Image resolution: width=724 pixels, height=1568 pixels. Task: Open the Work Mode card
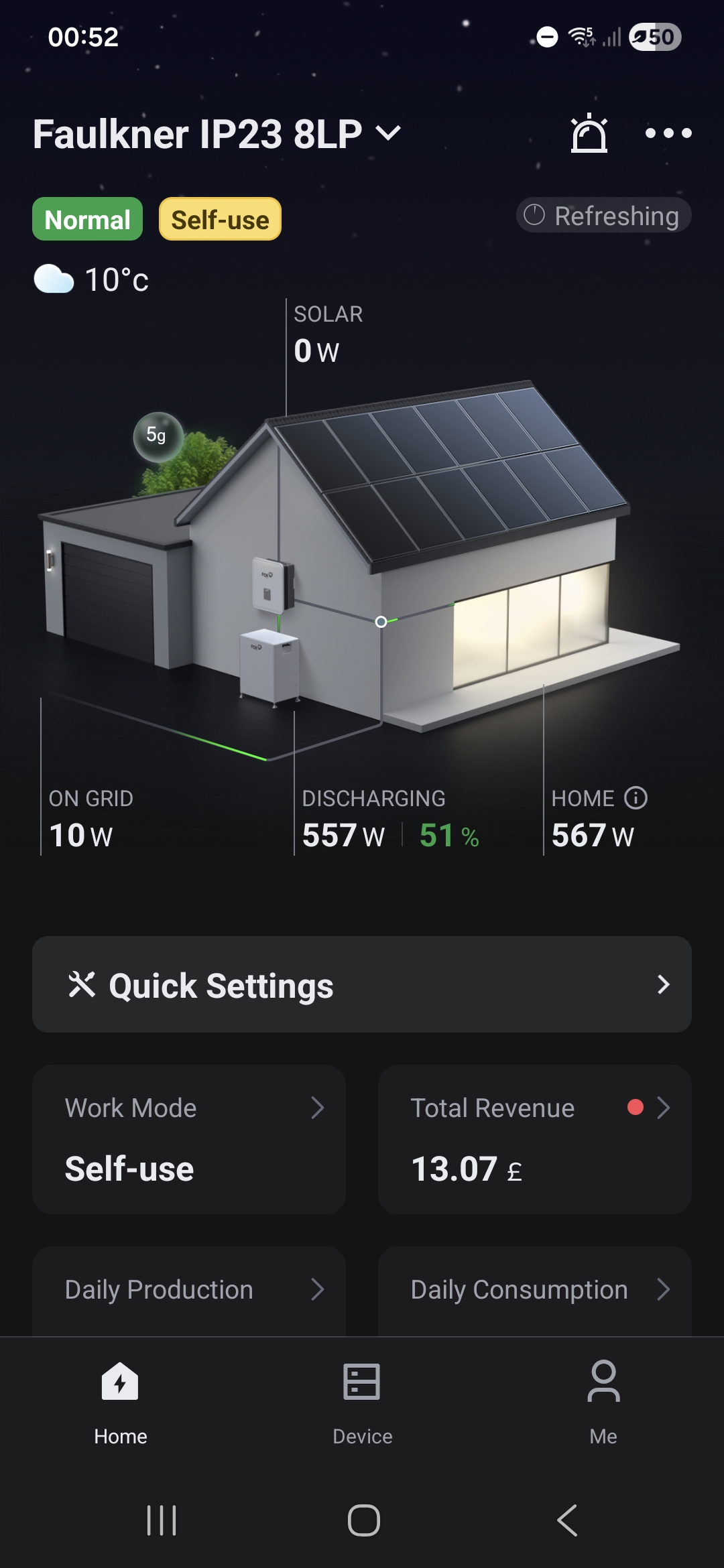click(x=189, y=1139)
